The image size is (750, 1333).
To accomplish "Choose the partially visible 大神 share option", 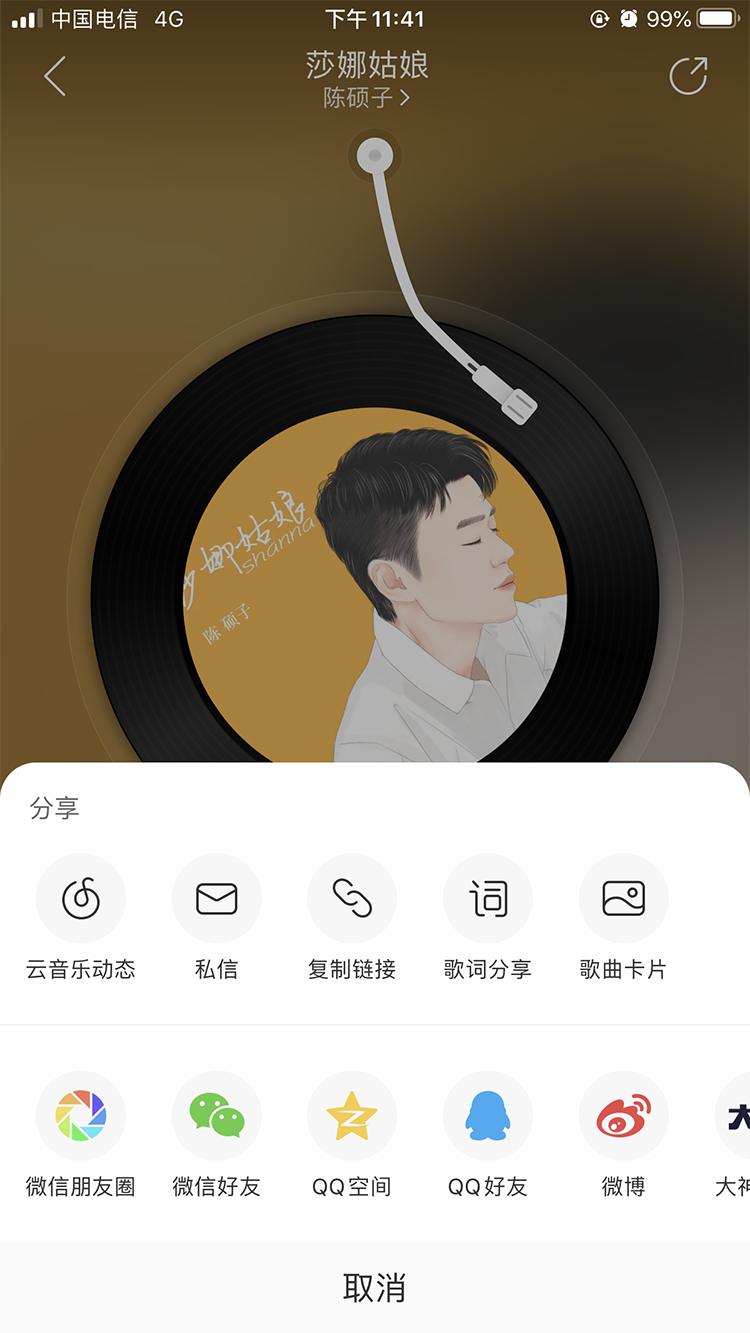I will pos(734,1116).
